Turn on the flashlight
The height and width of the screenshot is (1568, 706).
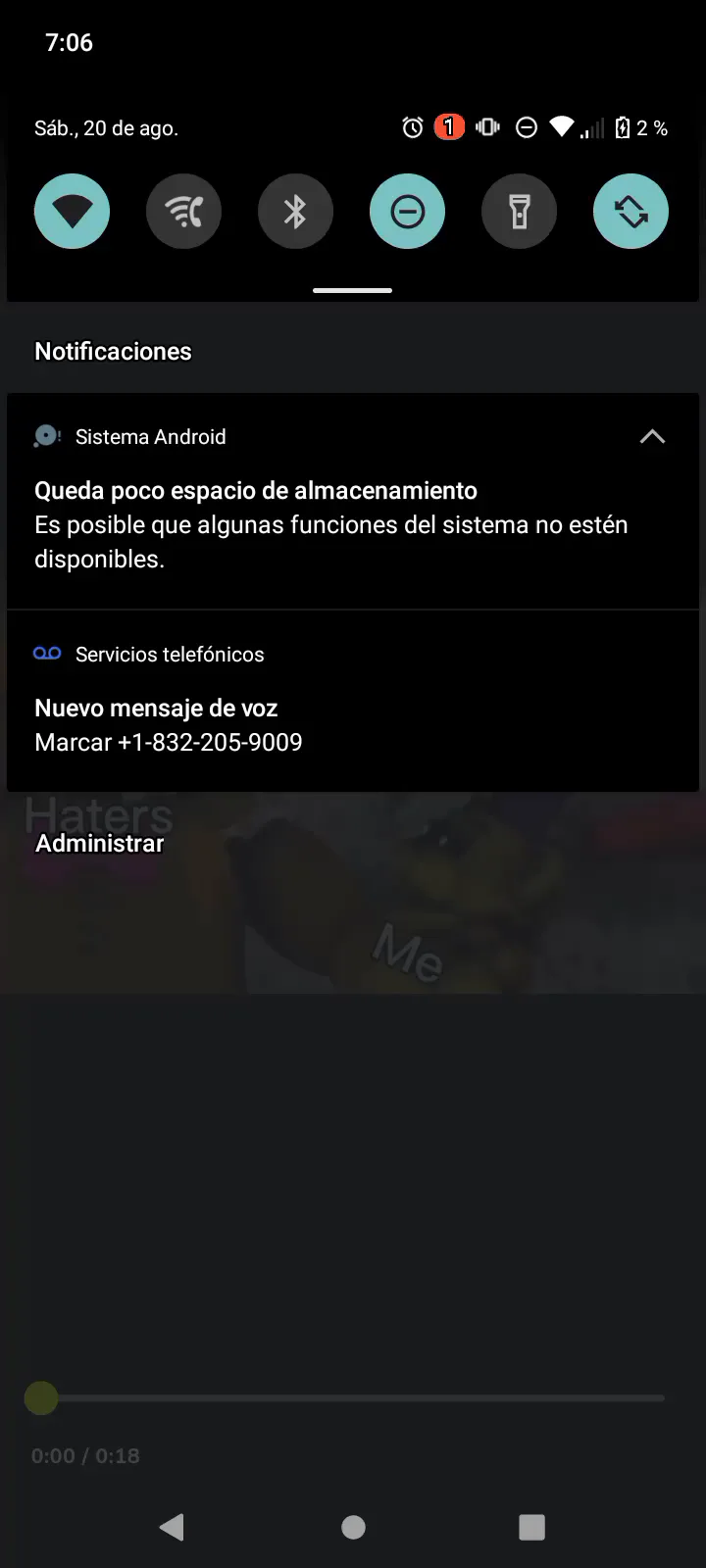(x=519, y=212)
